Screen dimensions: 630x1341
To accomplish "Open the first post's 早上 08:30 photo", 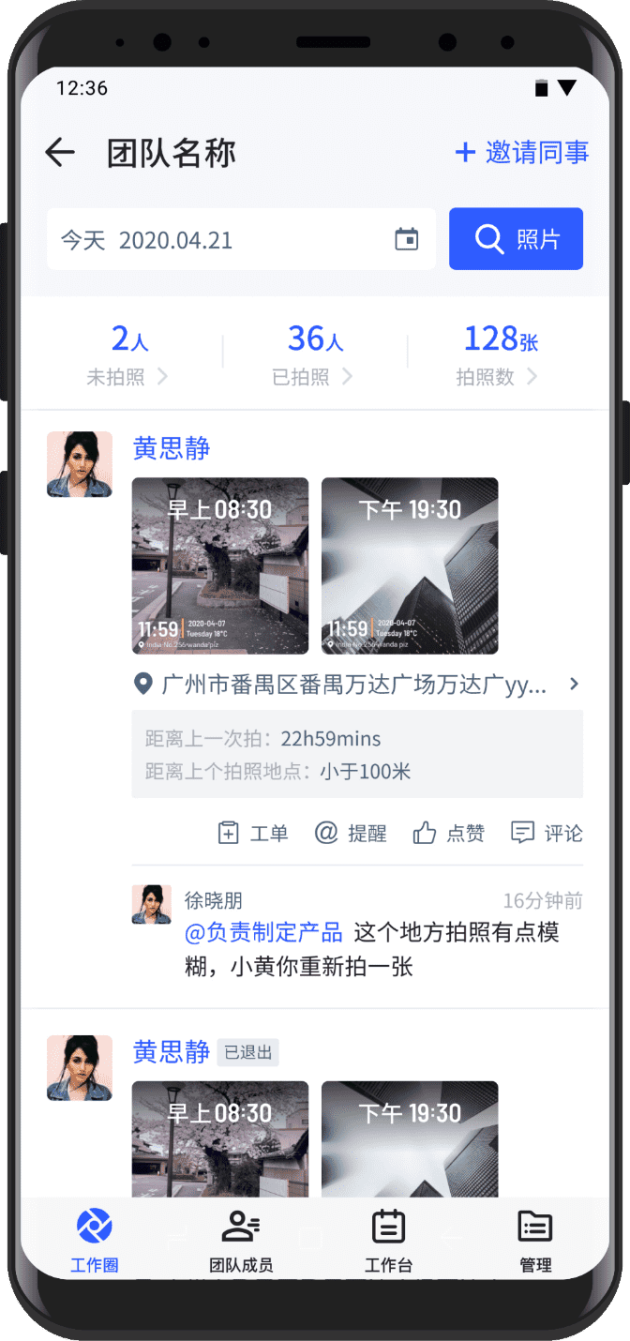I will (220, 566).
